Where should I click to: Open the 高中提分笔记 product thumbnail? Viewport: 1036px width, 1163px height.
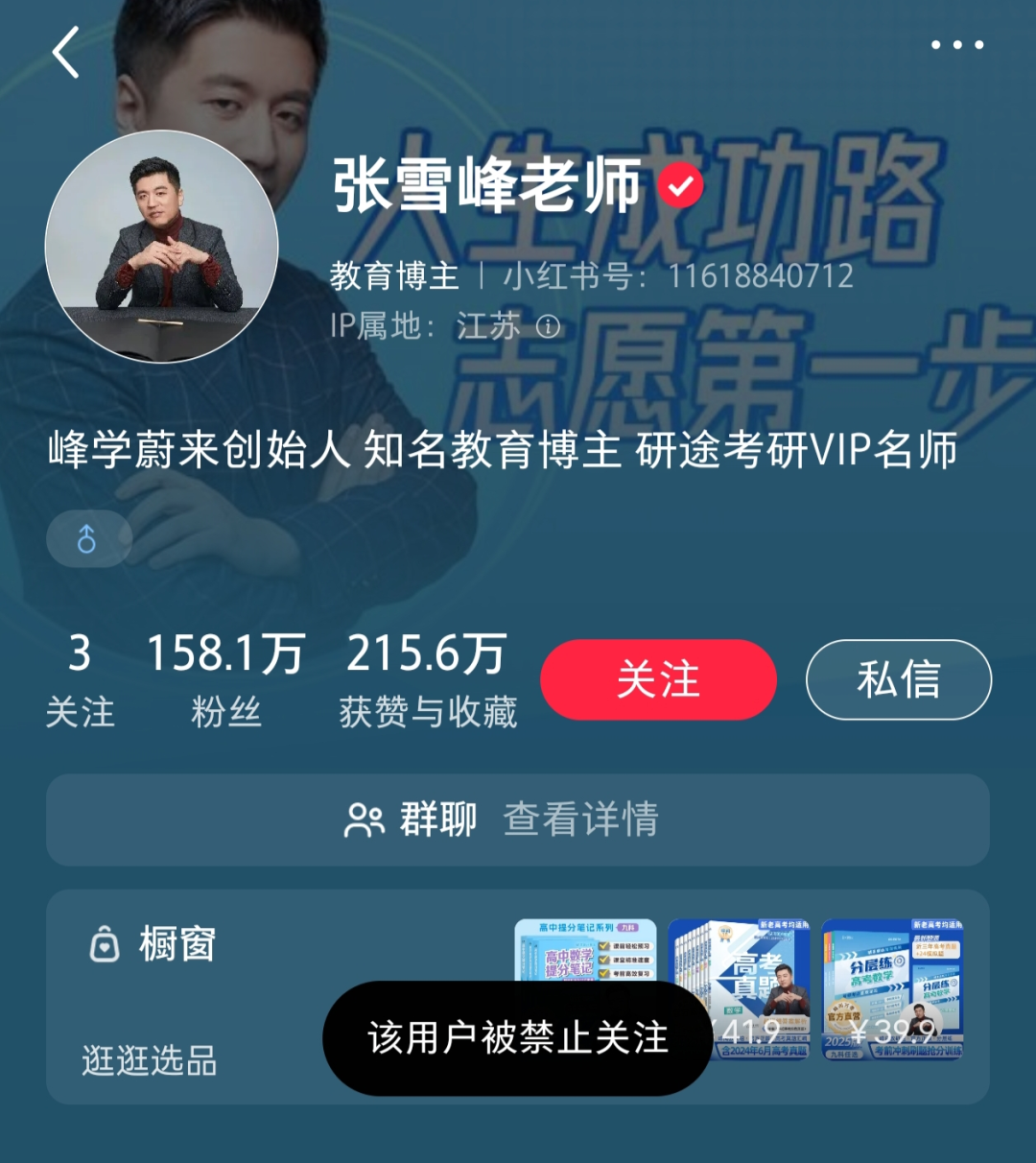(x=585, y=951)
